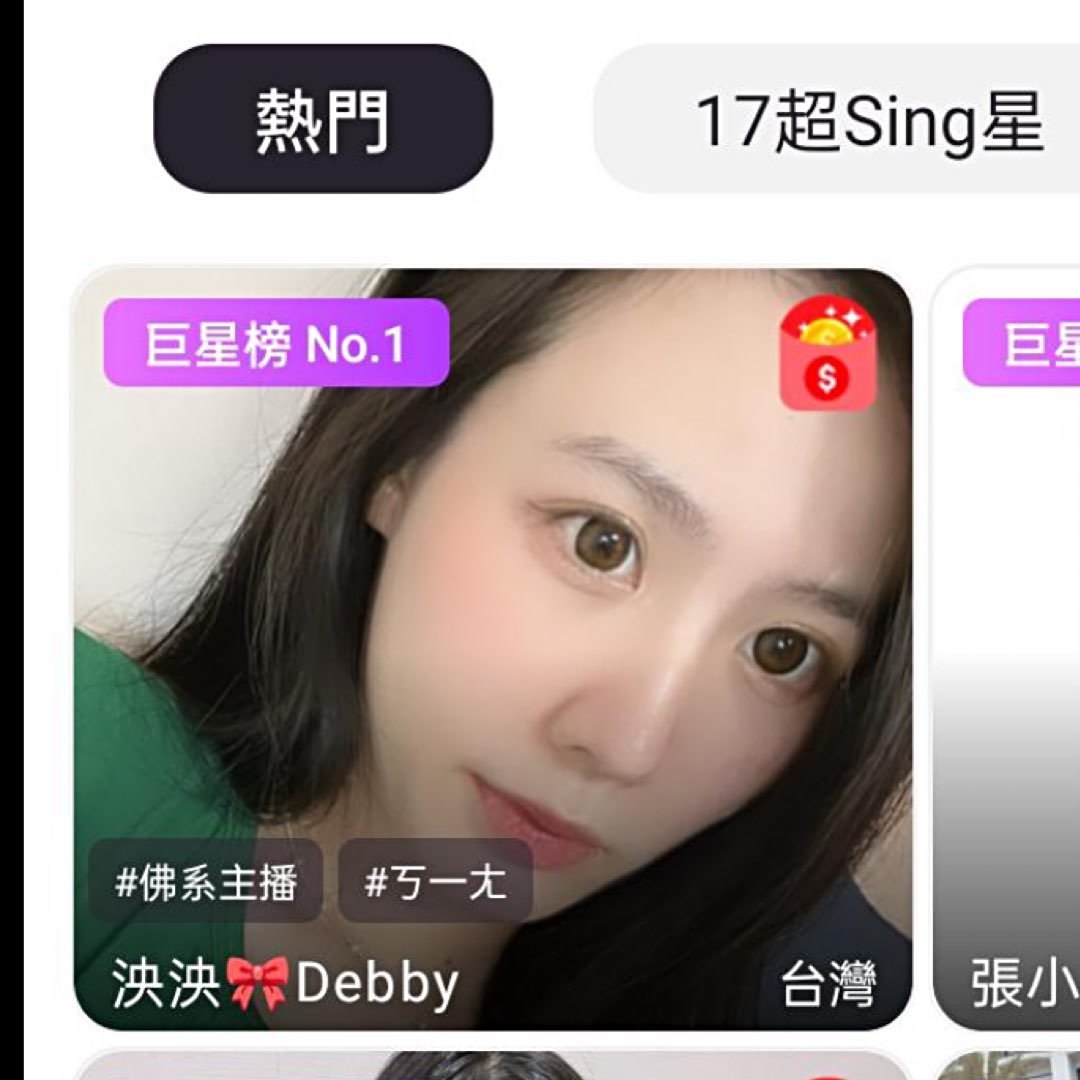Open the #佛系主播 hashtag chip

tap(206, 881)
